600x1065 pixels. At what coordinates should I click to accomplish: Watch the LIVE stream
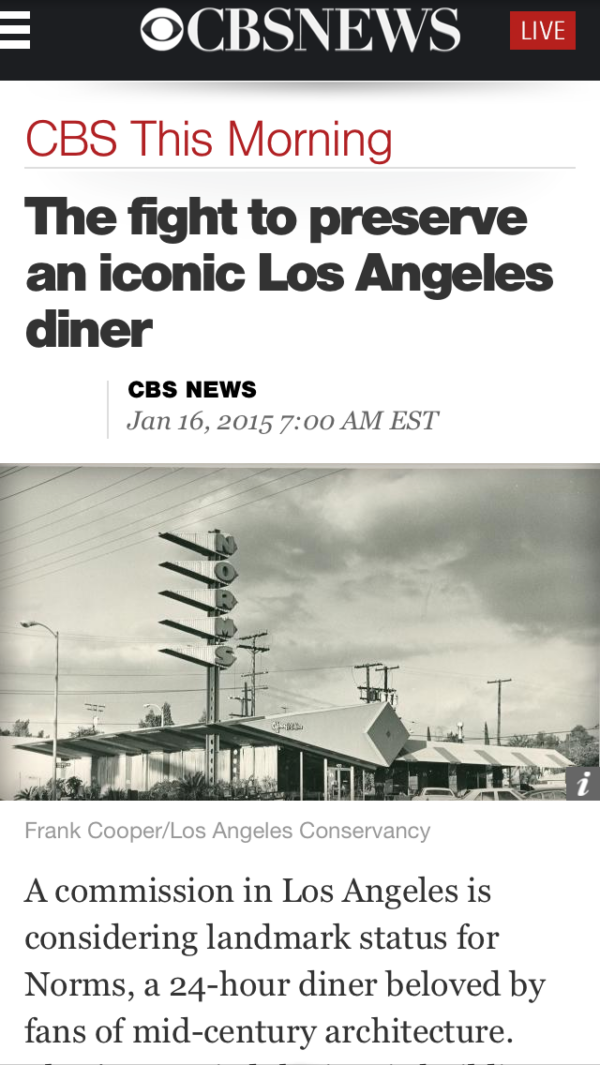click(542, 30)
